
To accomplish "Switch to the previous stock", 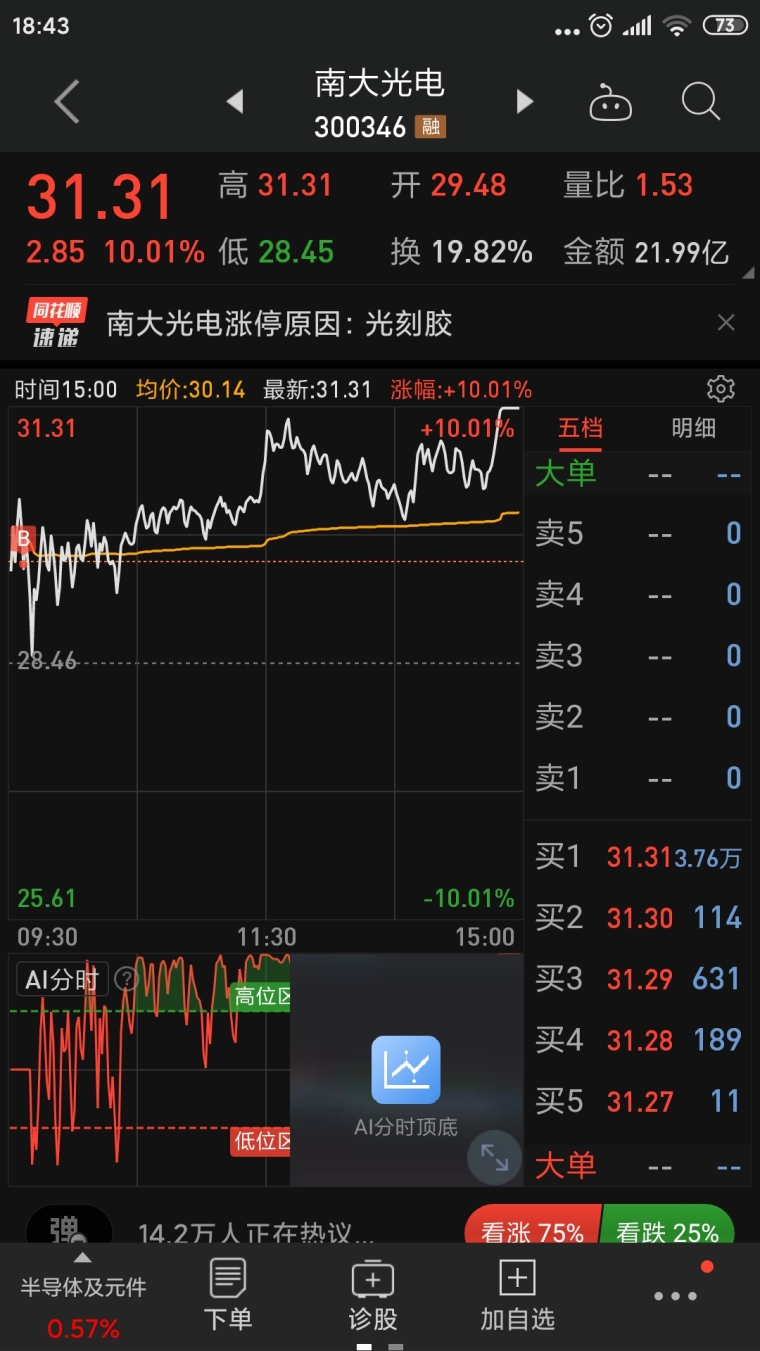I will coord(235,102).
